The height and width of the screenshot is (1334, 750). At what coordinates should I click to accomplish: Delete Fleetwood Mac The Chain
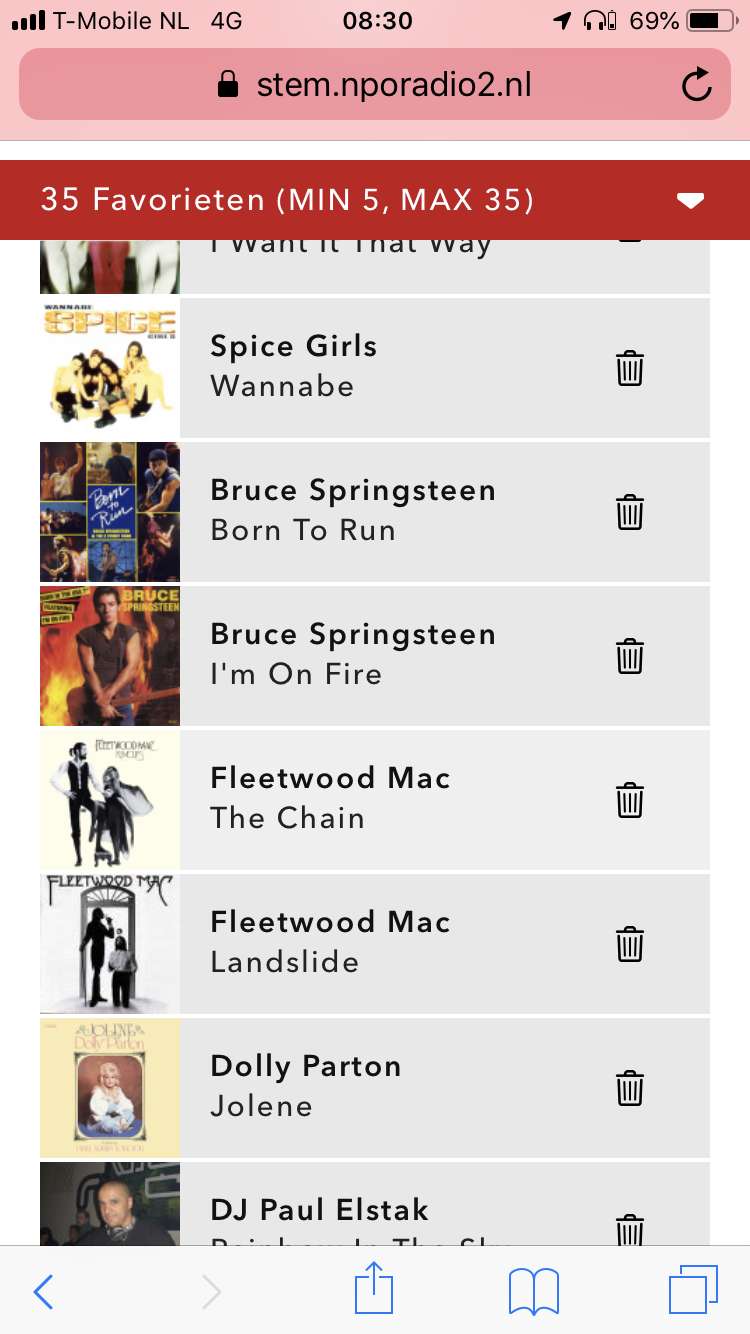pyautogui.click(x=629, y=801)
